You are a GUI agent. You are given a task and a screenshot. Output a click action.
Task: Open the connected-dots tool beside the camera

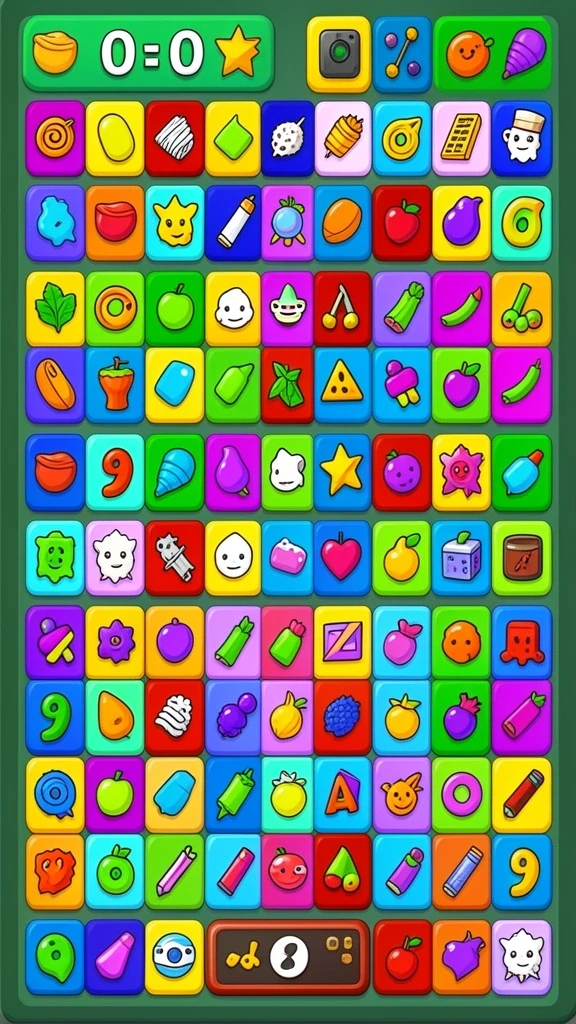402,54
